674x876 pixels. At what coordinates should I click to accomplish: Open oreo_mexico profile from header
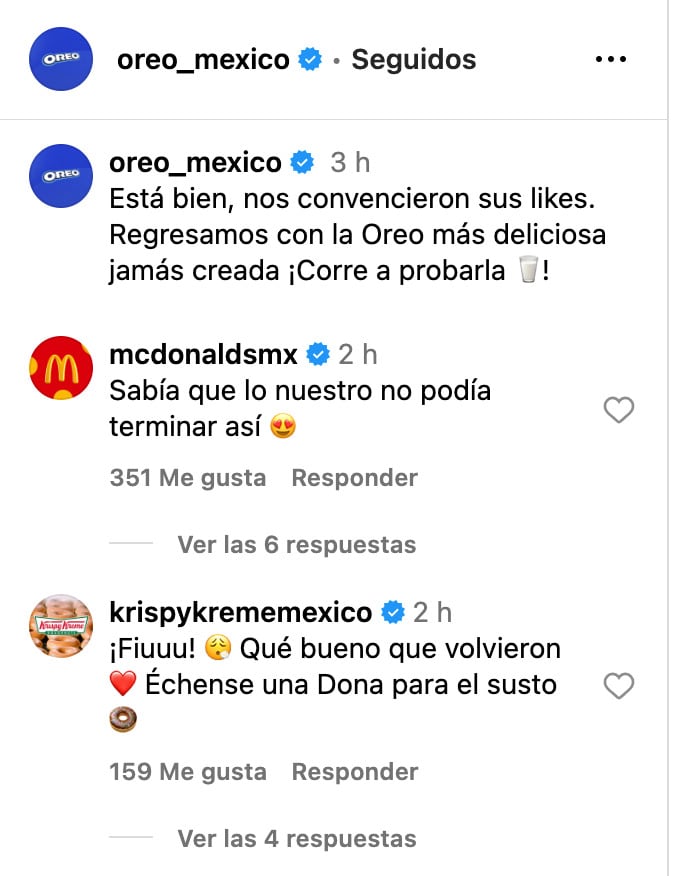203,60
